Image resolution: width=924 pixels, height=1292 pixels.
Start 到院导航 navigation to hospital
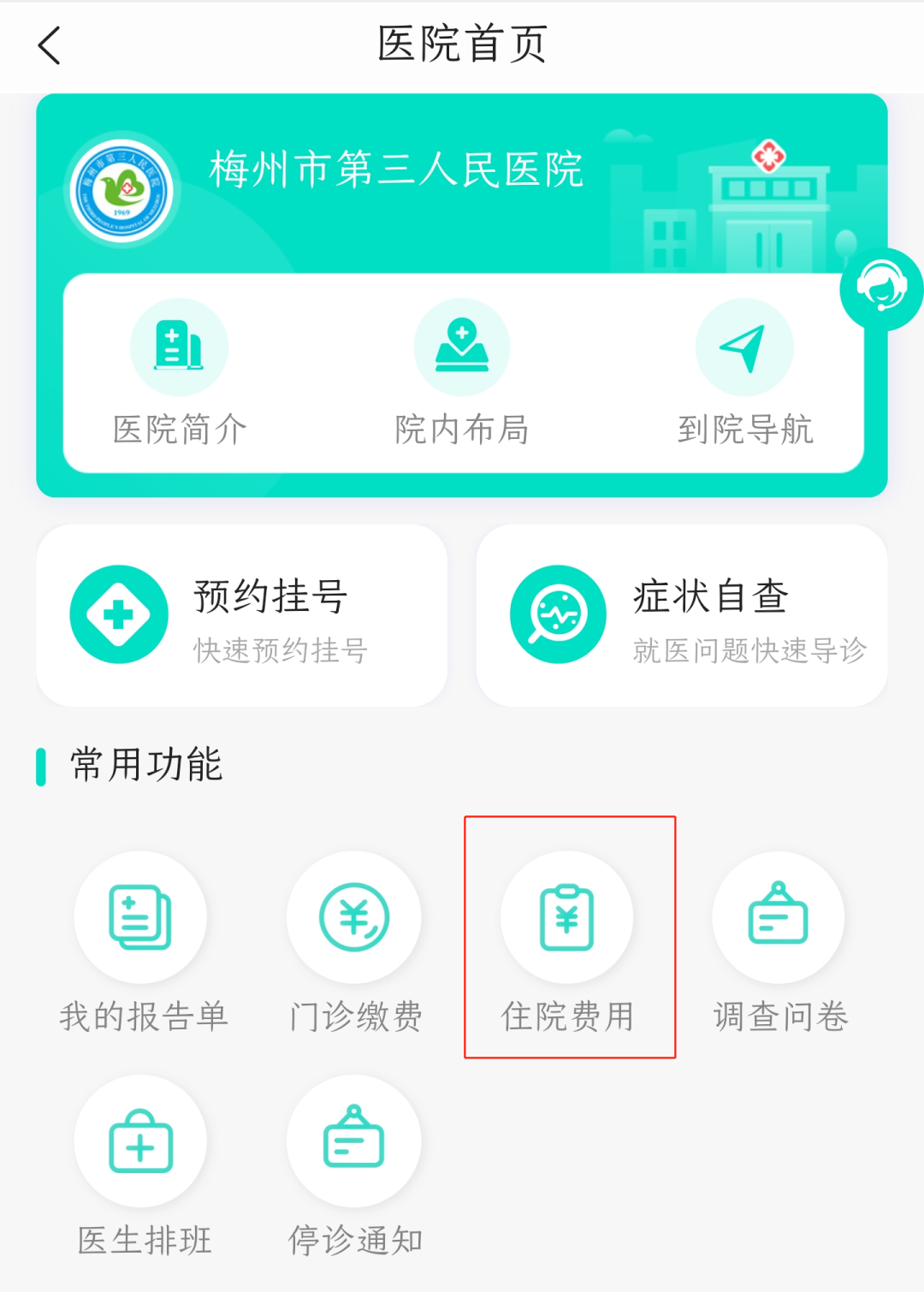click(x=744, y=373)
